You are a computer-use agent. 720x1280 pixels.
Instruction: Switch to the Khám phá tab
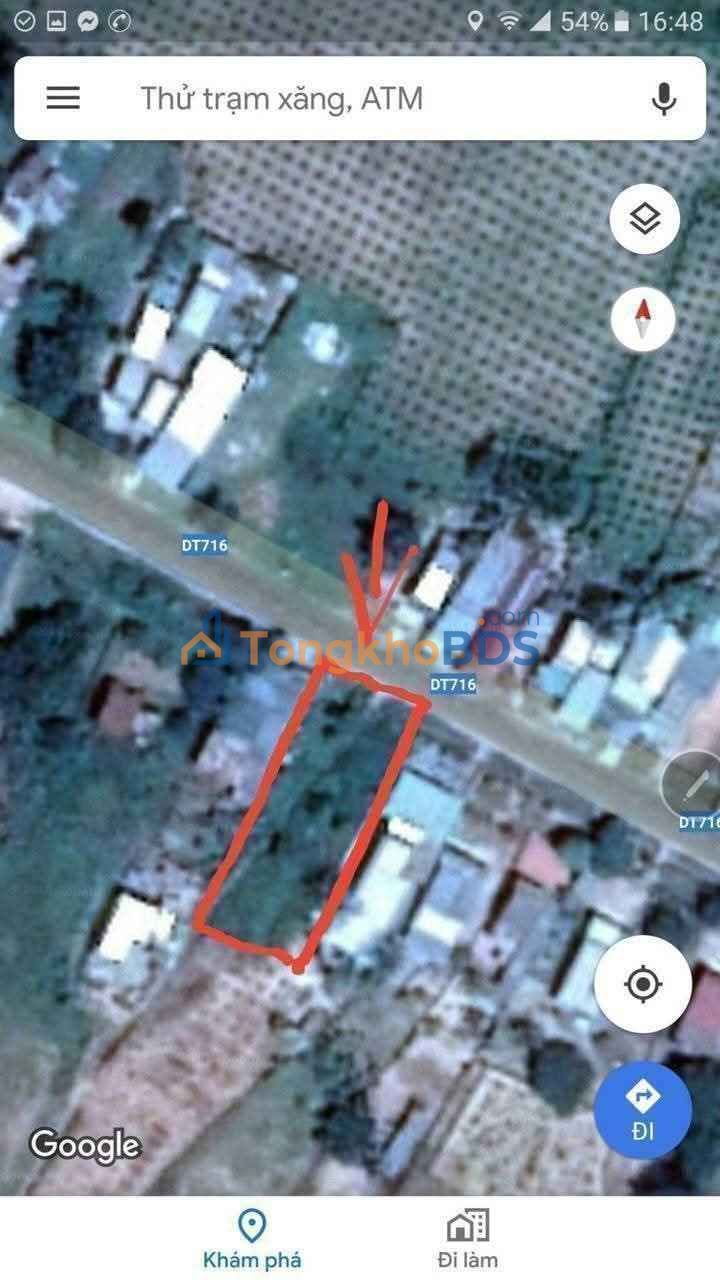252,1239
